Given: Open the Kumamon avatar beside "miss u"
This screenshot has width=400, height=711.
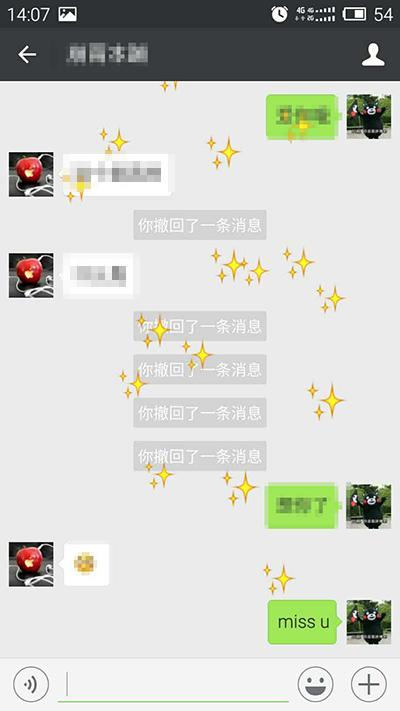Looking at the screenshot, I should (369, 622).
